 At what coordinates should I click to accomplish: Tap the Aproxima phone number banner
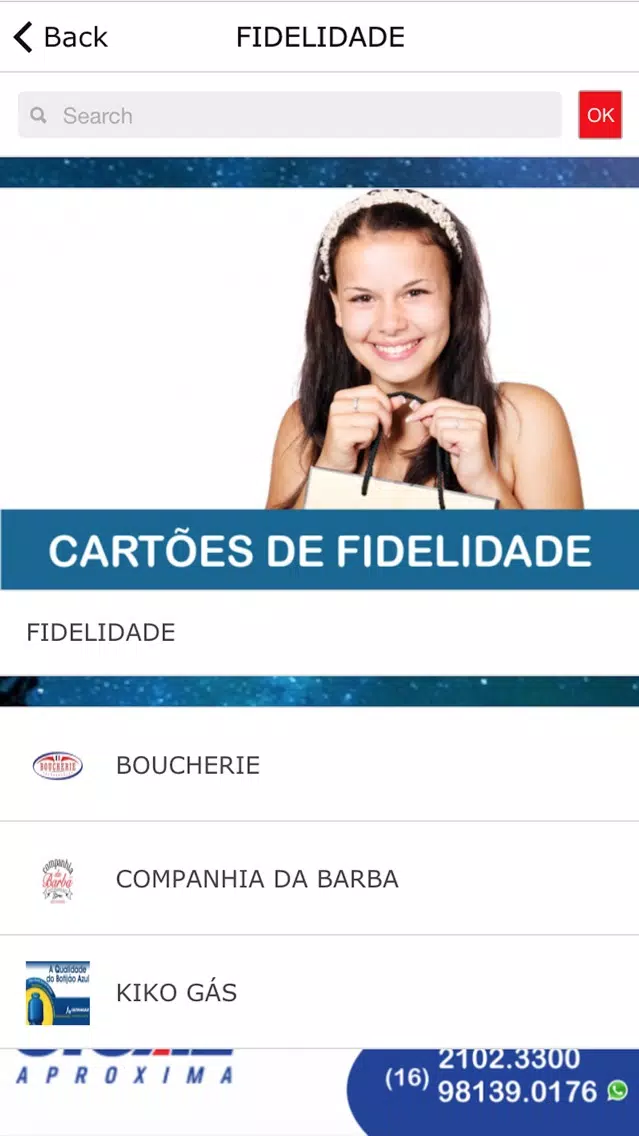[320, 1092]
